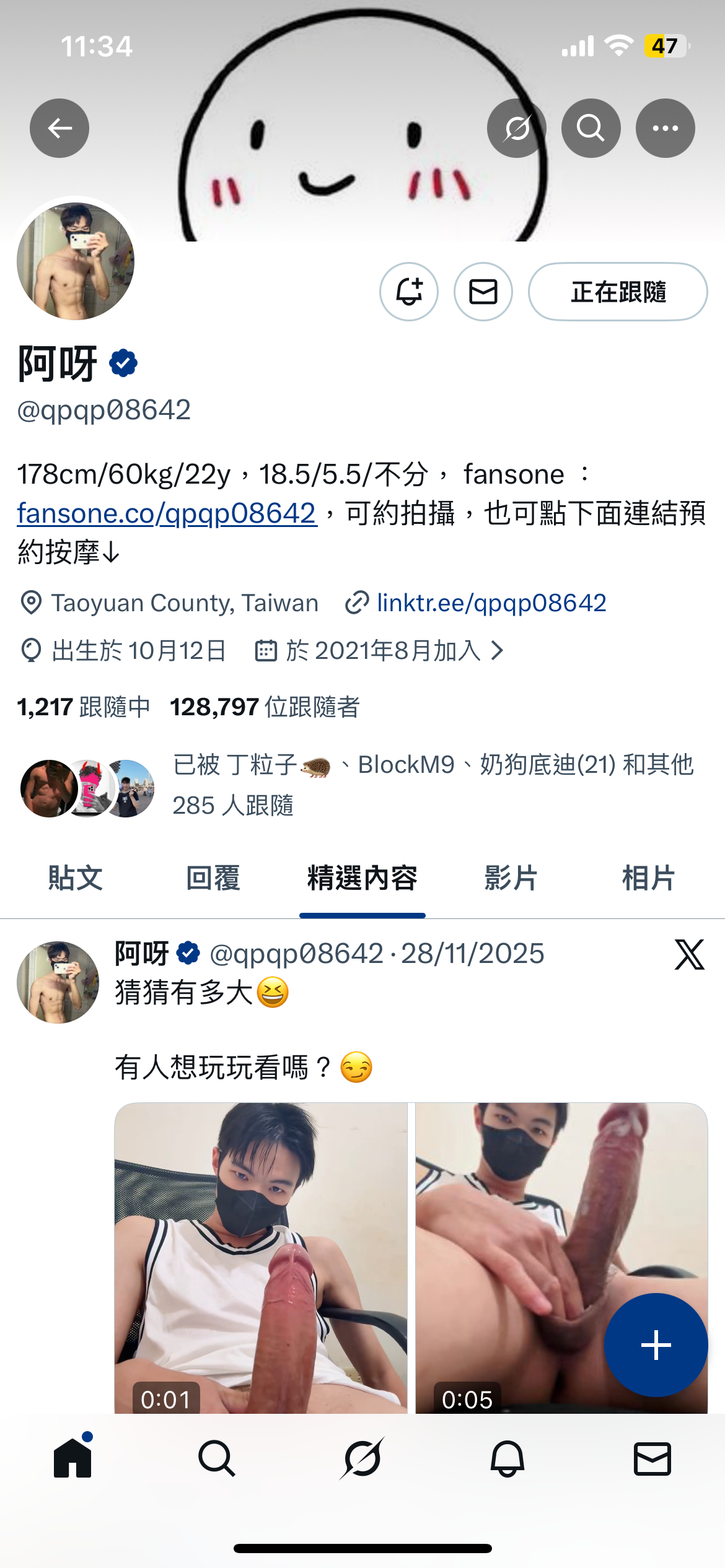This screenshot has width=725, height=1568.
Task: Go back using the back arrow
Action: click(x=59, y=128)
